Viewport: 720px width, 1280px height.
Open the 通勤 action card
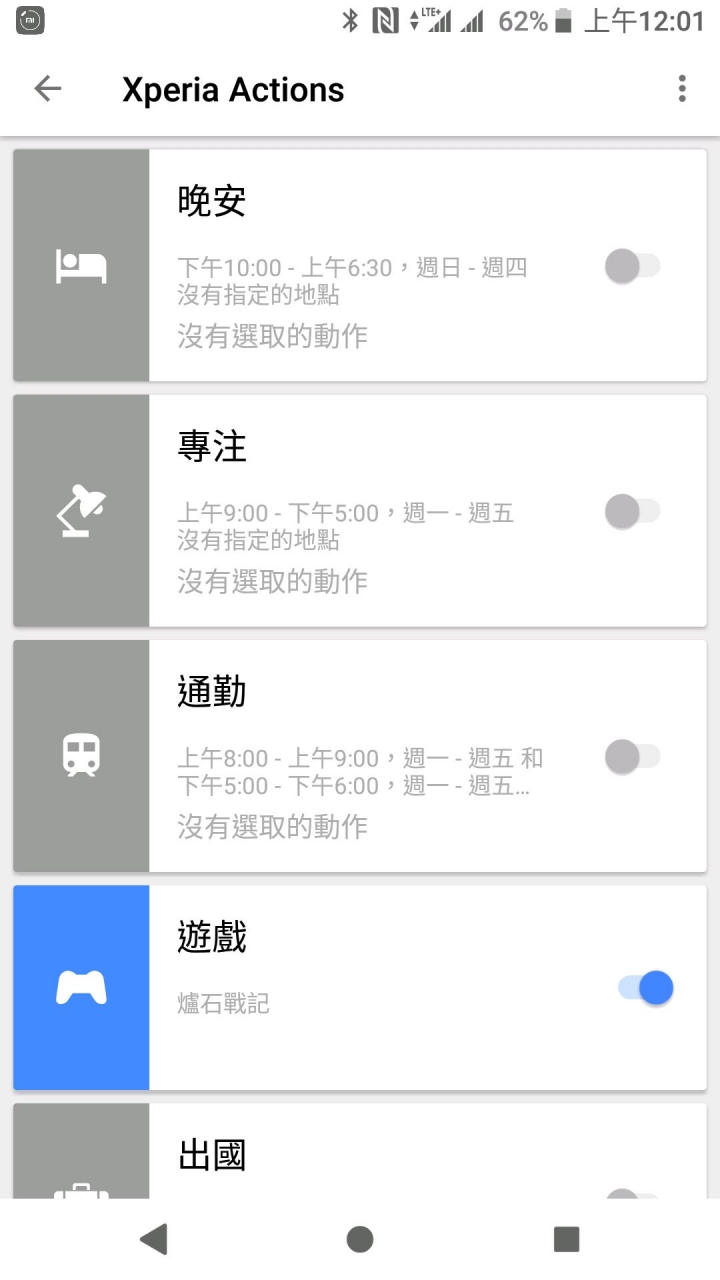pos(360,756)
